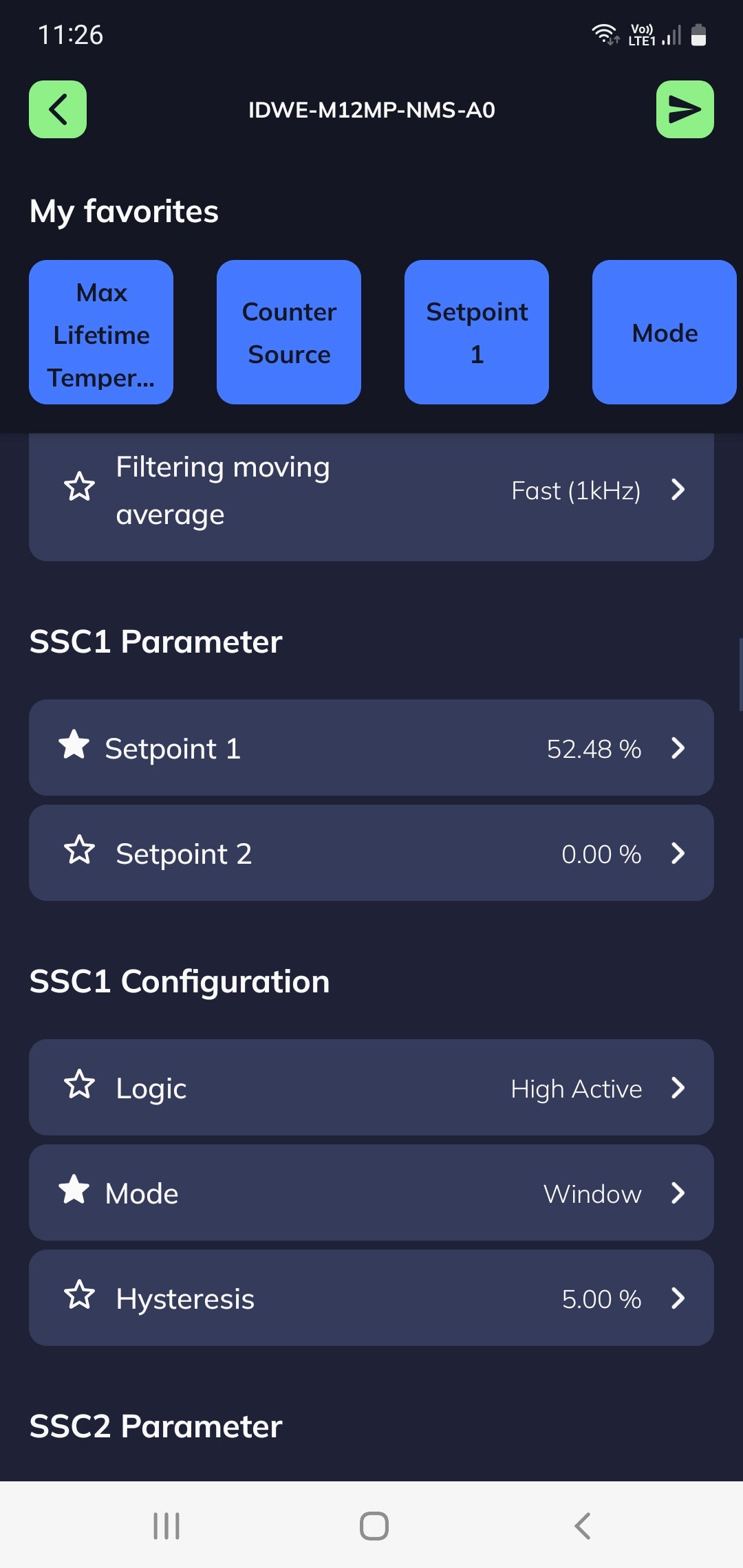Unfavorite Setpoint 1 using its filled star
The image size is (743, 1568).
click(x=74, y=745)
